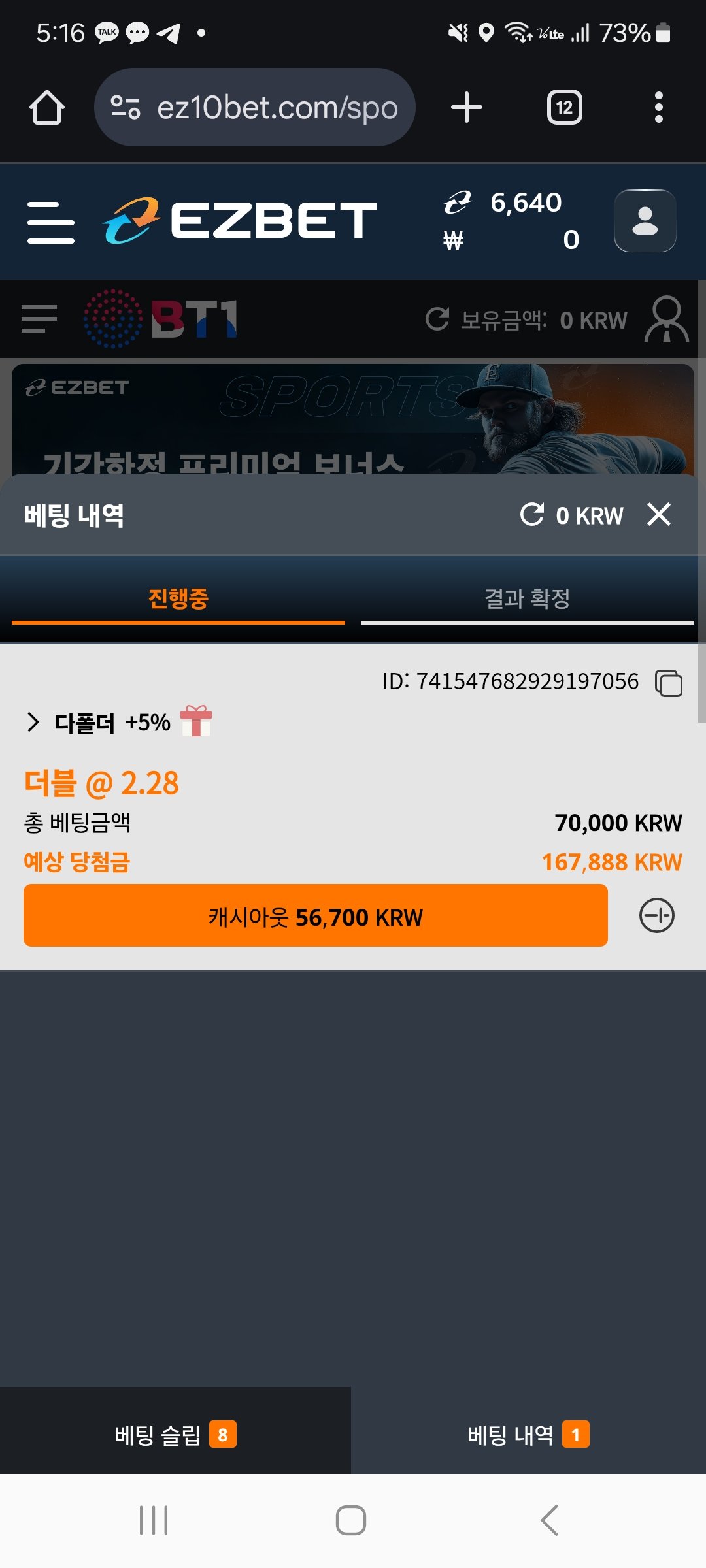Select the 진행중 tab
Viewport: 706px width, 1568px height.
click(178, 598)
